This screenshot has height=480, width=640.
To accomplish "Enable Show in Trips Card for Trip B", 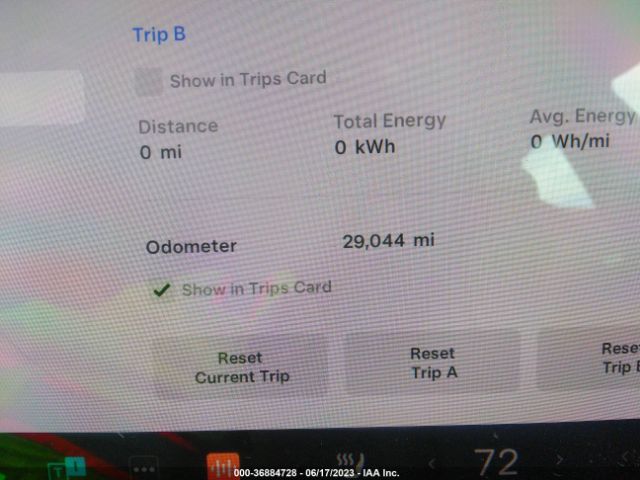I will pyautogui.click(x=149, y=82).
